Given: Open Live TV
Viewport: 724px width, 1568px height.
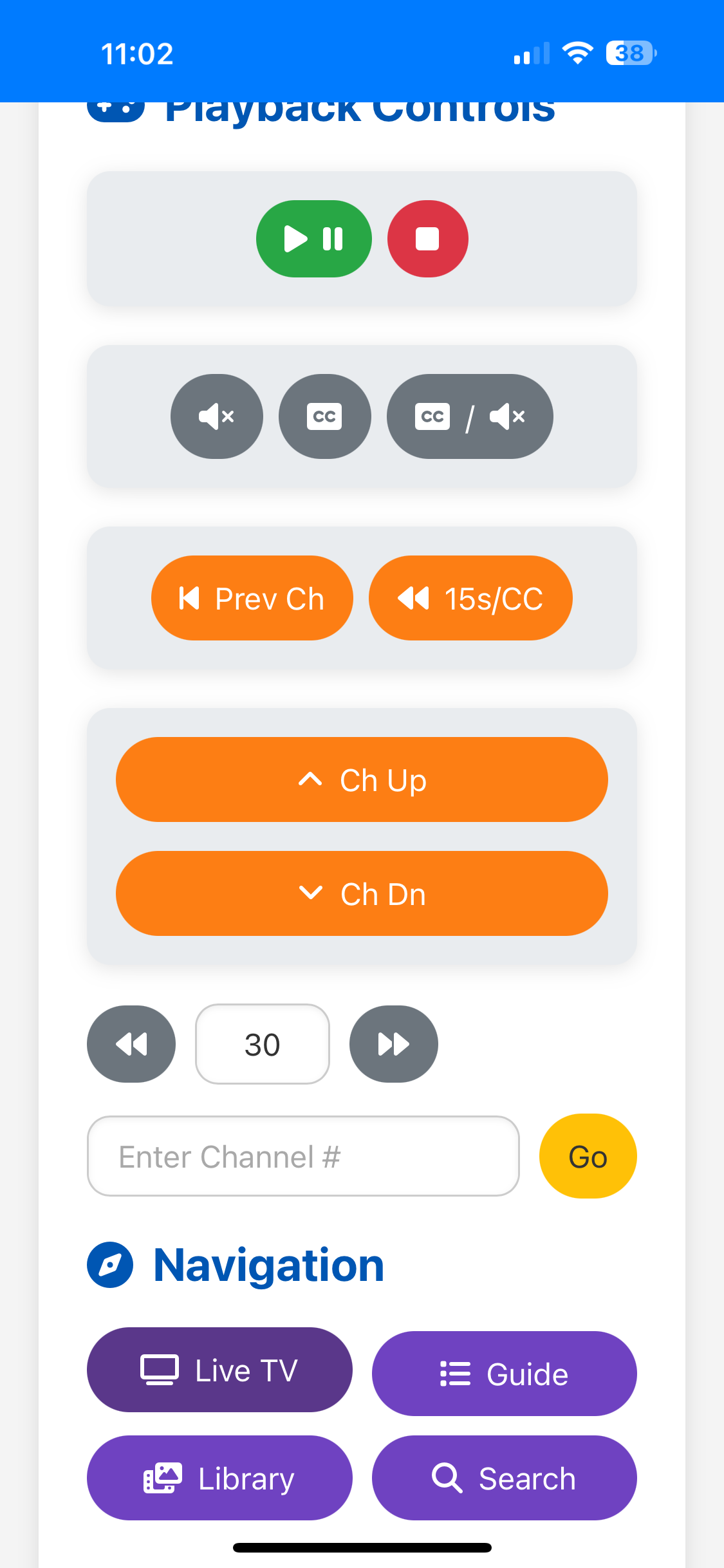Looking at the screenshot, I should [x=219, y=1370].
